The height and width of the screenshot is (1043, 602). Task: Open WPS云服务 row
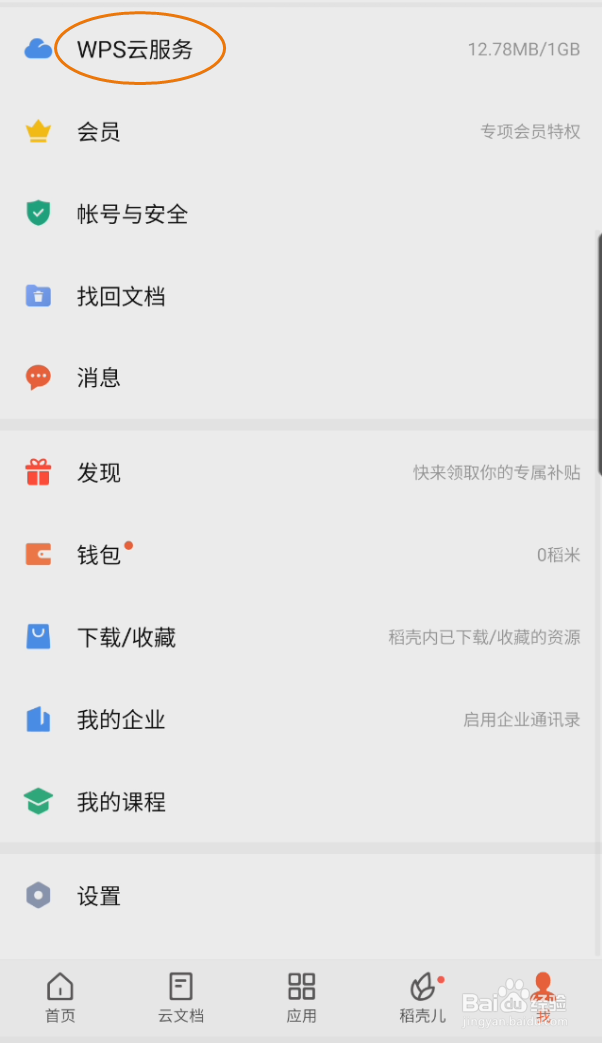click(x=301, y=49)
